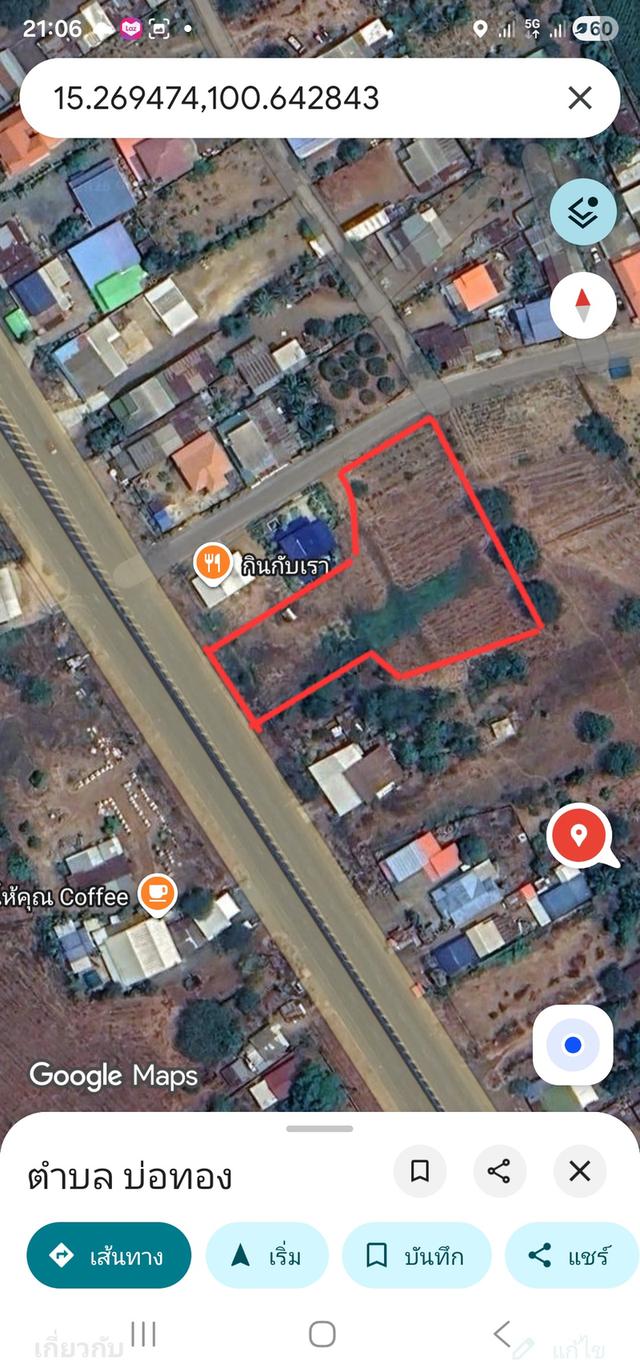Clear the search with the X icon
640x1372 pixels.
tap(580, 98)
